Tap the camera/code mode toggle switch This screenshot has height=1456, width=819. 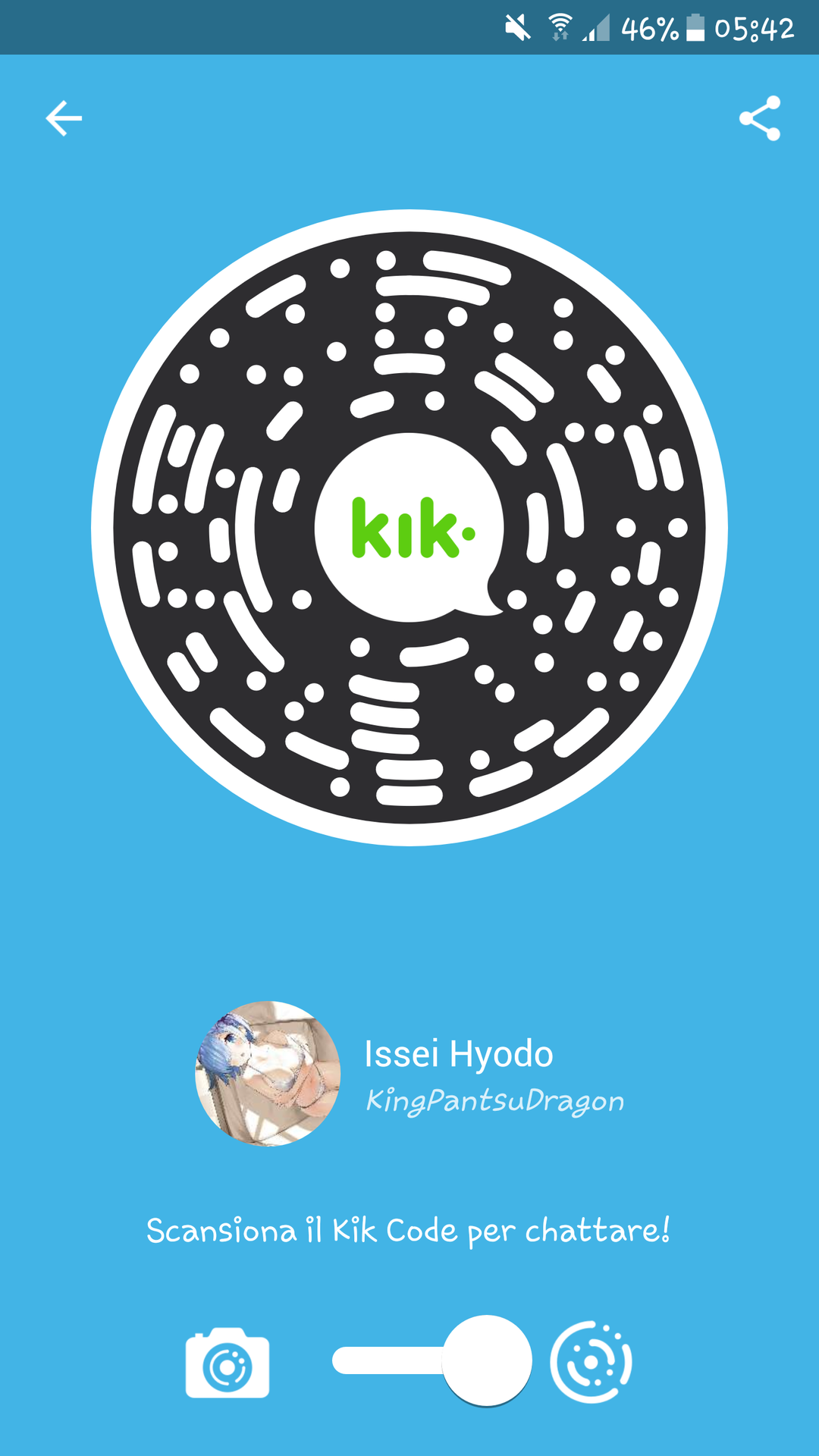click(x=431, y=1361)
